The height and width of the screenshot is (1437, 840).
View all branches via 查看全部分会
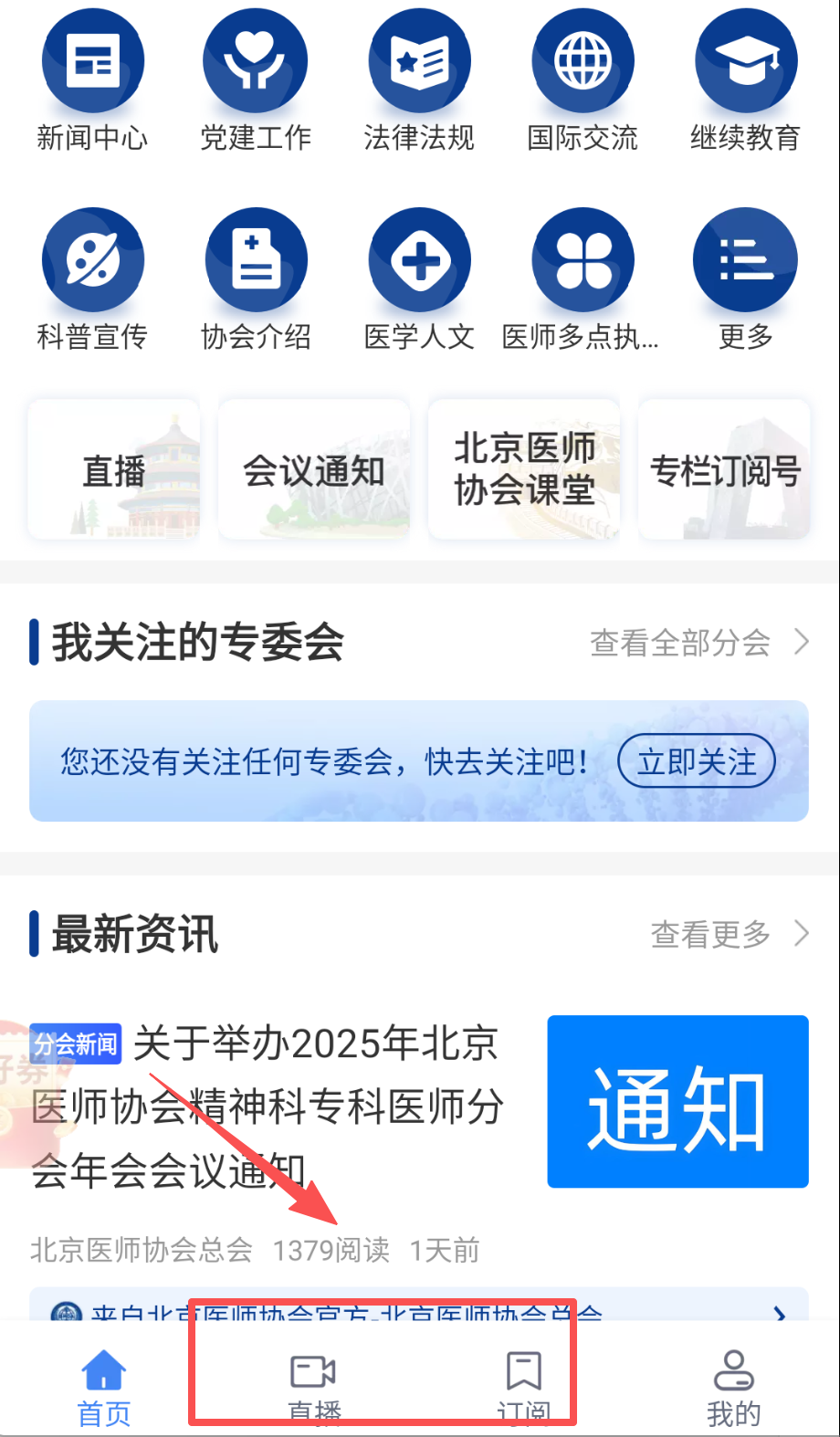pos(698,643)
